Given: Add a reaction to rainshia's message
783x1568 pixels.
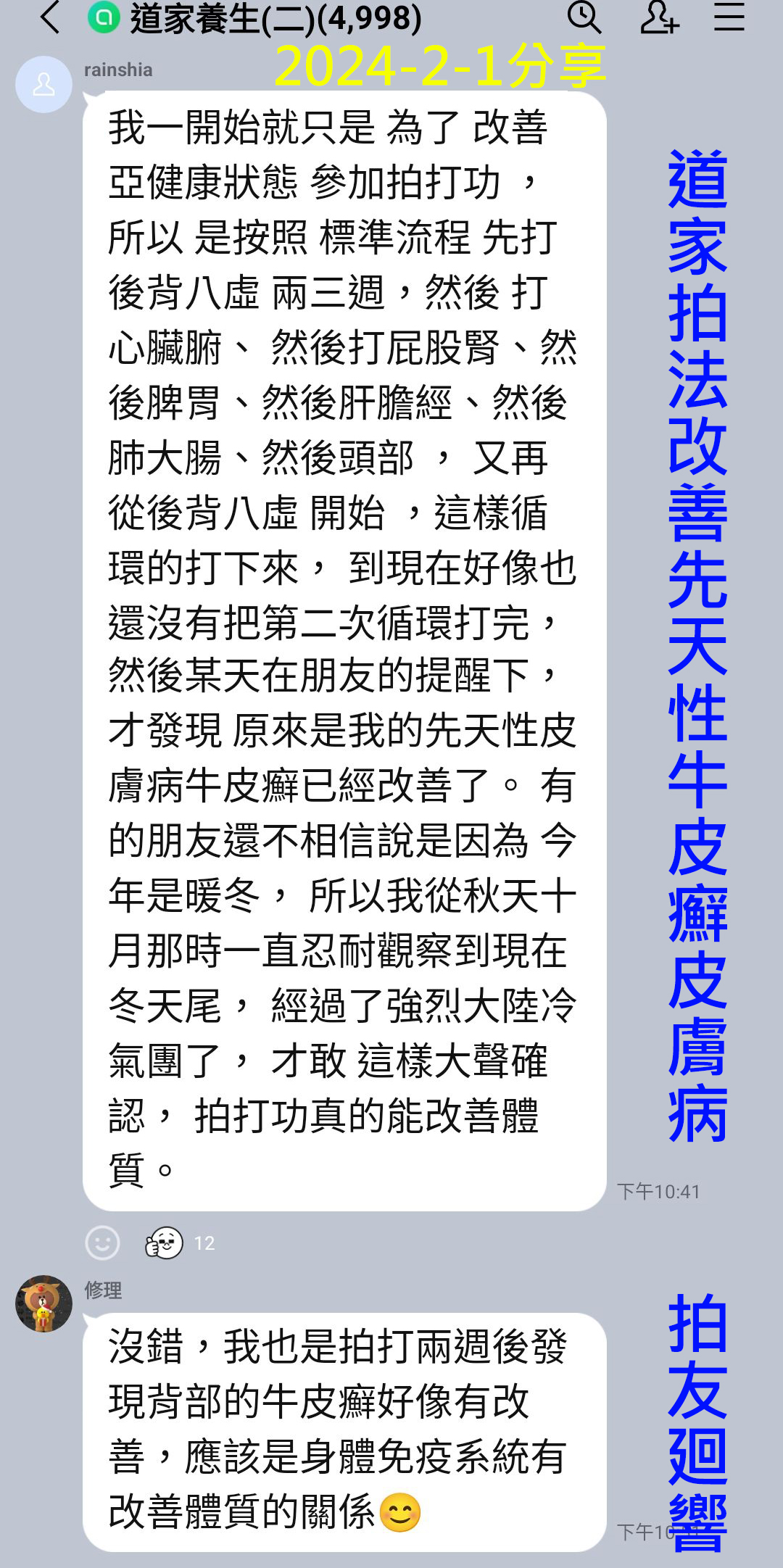Looking at the screenshot, I should [102, 1243].
